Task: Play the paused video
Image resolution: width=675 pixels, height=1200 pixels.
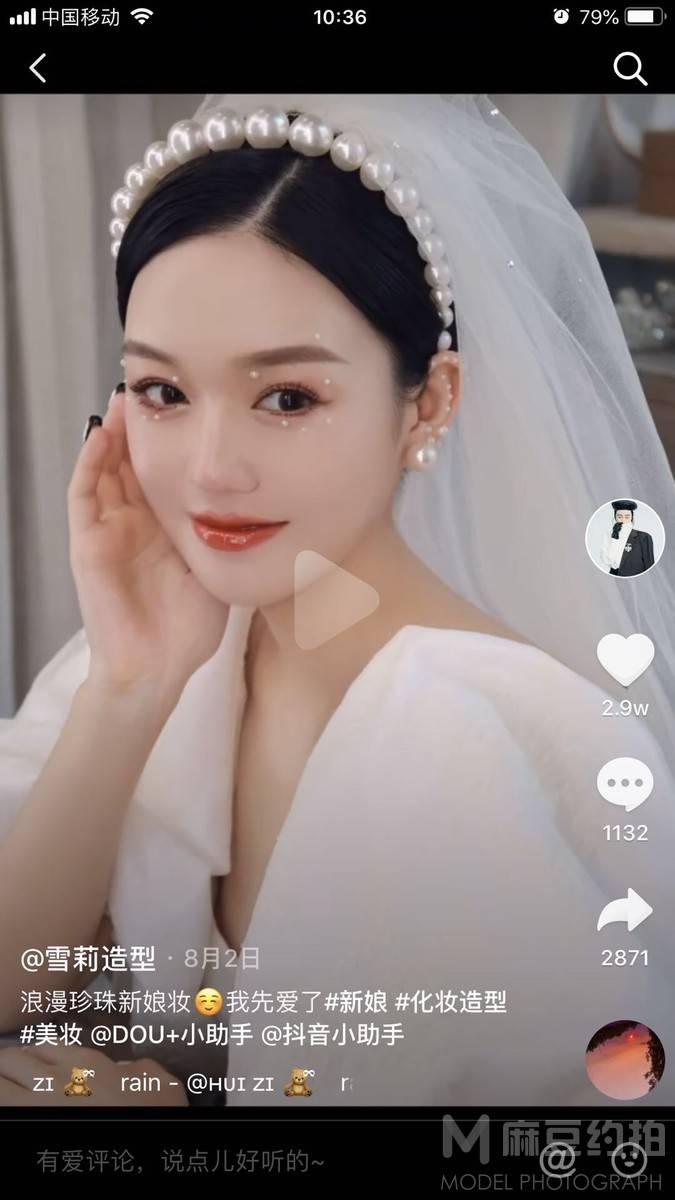Action: pos(336,599)
